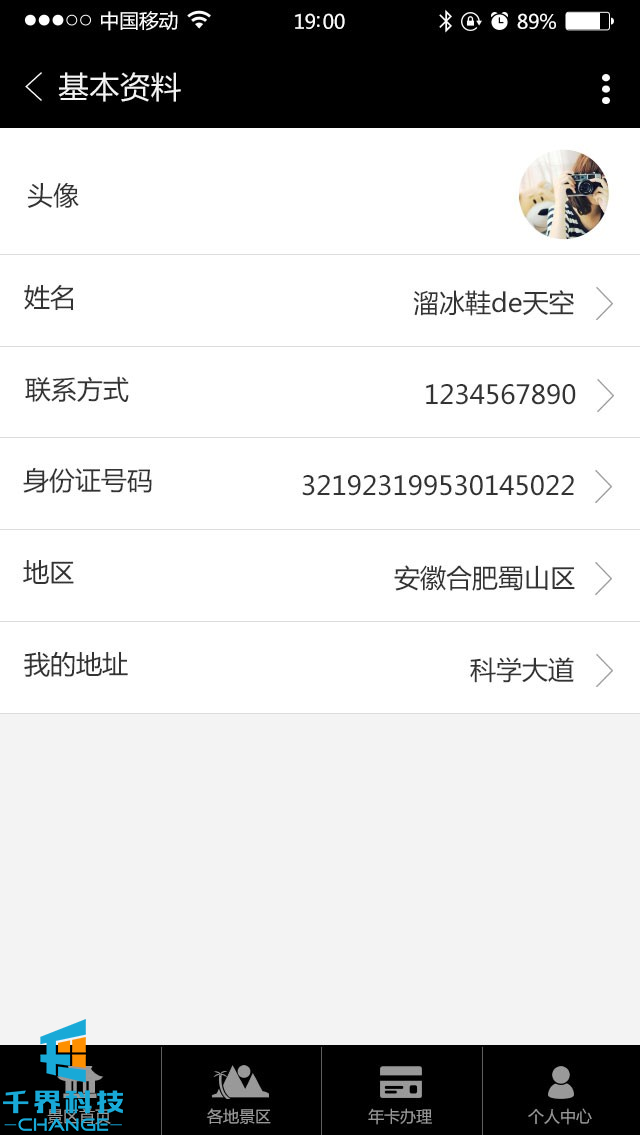The height and width of the screenshot is (1135, 640).
Task: Open 我的地址 settings
Action: [320, 668]
